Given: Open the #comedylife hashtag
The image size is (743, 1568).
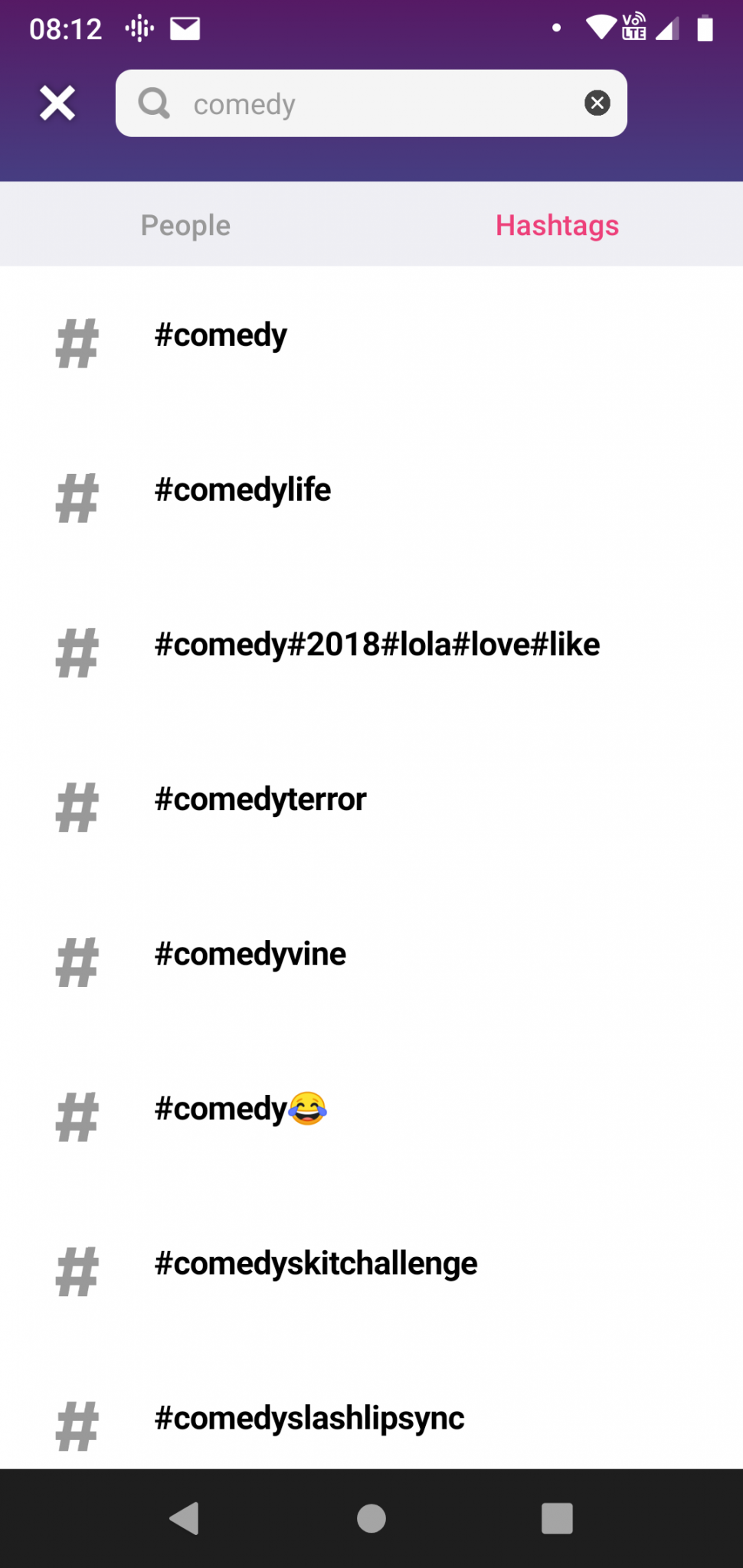Looking at the screenshot, I should point(371,498).
